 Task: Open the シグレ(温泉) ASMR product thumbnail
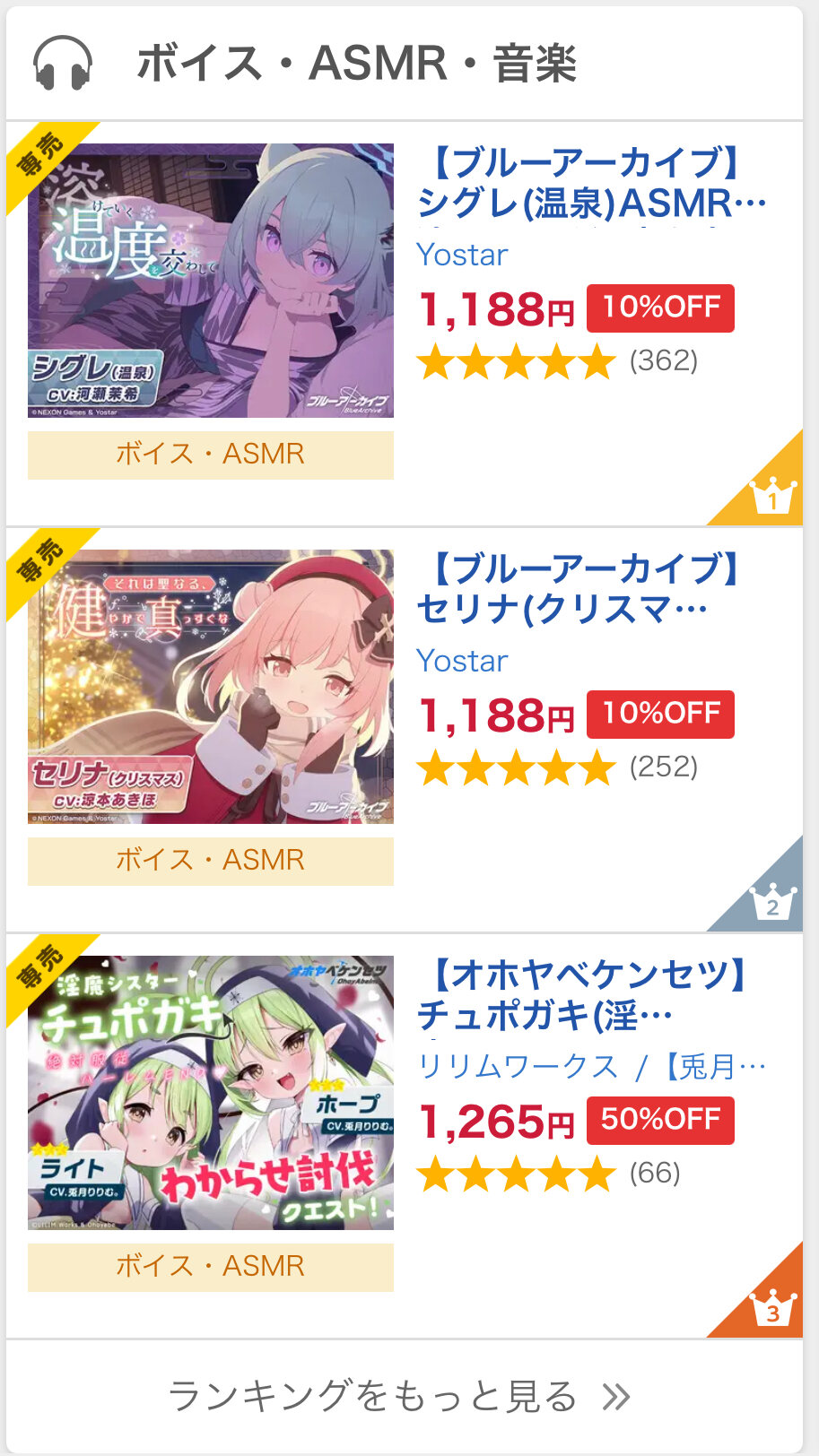tap(211, 281)
